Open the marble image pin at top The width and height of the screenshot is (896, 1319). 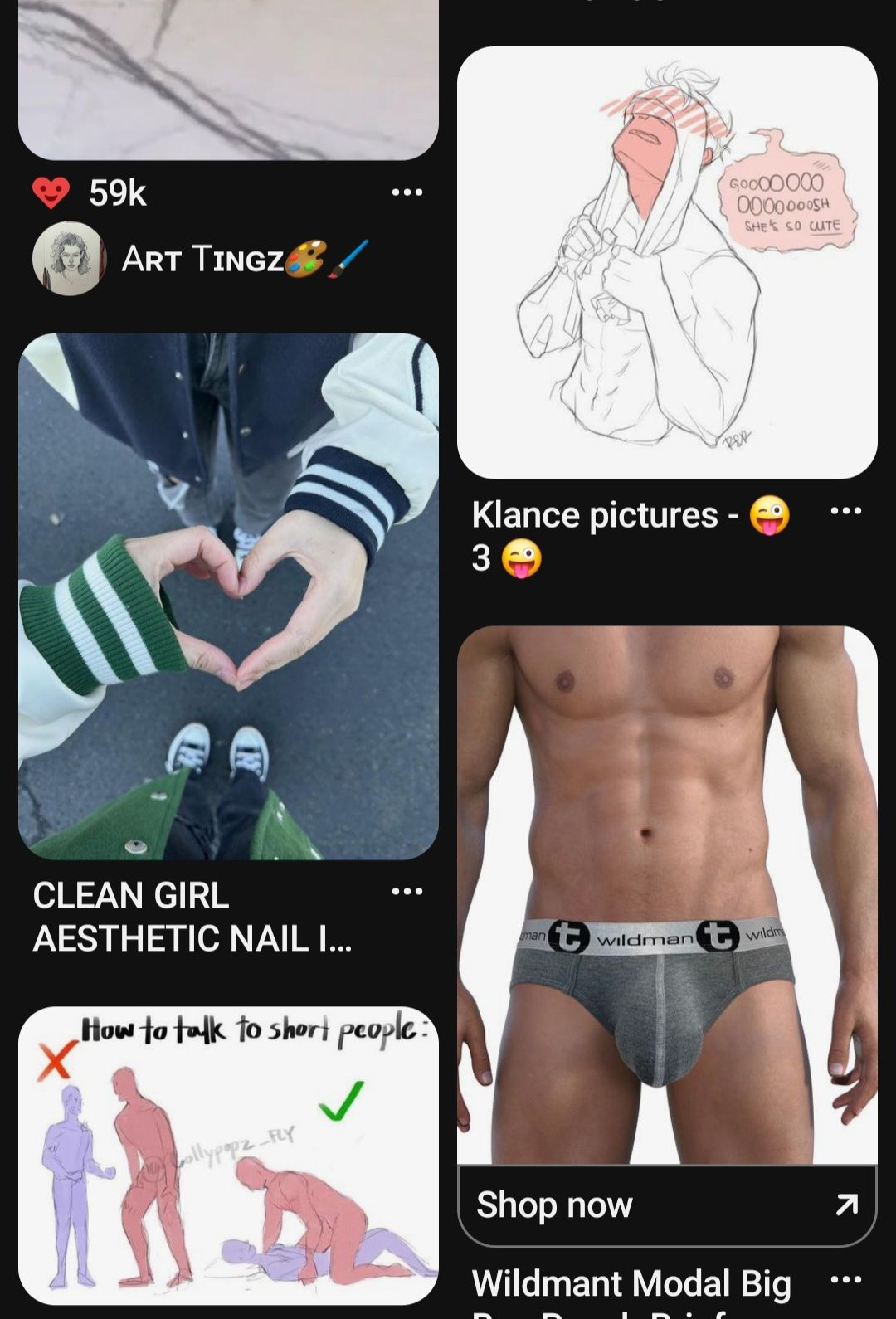[228, 79]
